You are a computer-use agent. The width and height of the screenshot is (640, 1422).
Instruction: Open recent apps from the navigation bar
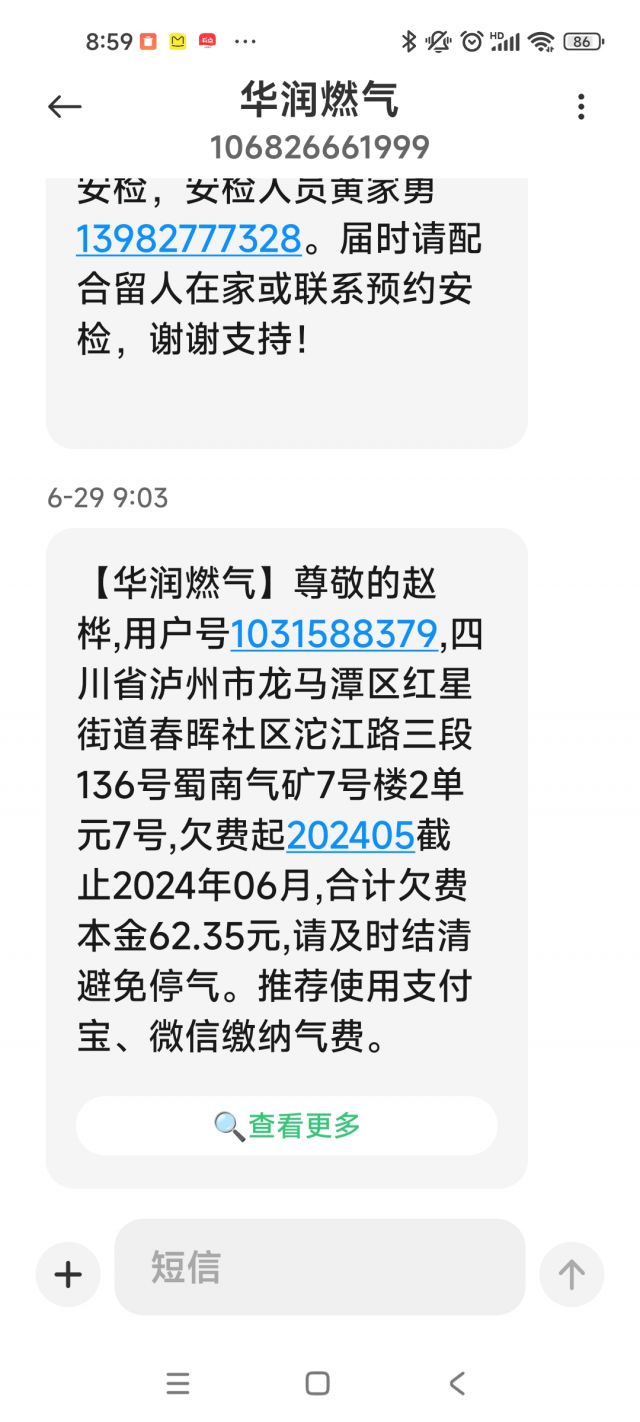click(x=178, y=1383)
